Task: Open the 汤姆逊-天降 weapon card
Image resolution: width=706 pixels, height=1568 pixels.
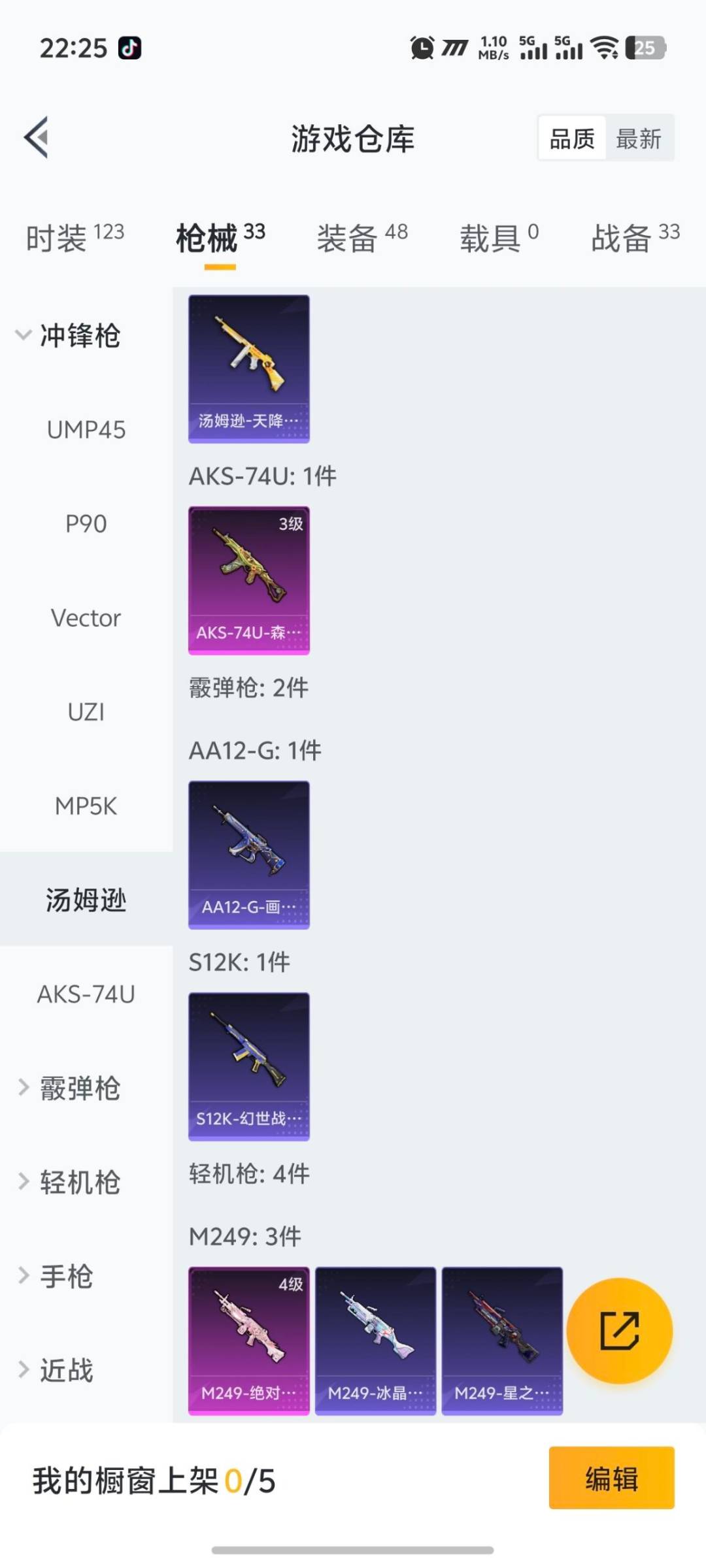Action: (248, 366)
